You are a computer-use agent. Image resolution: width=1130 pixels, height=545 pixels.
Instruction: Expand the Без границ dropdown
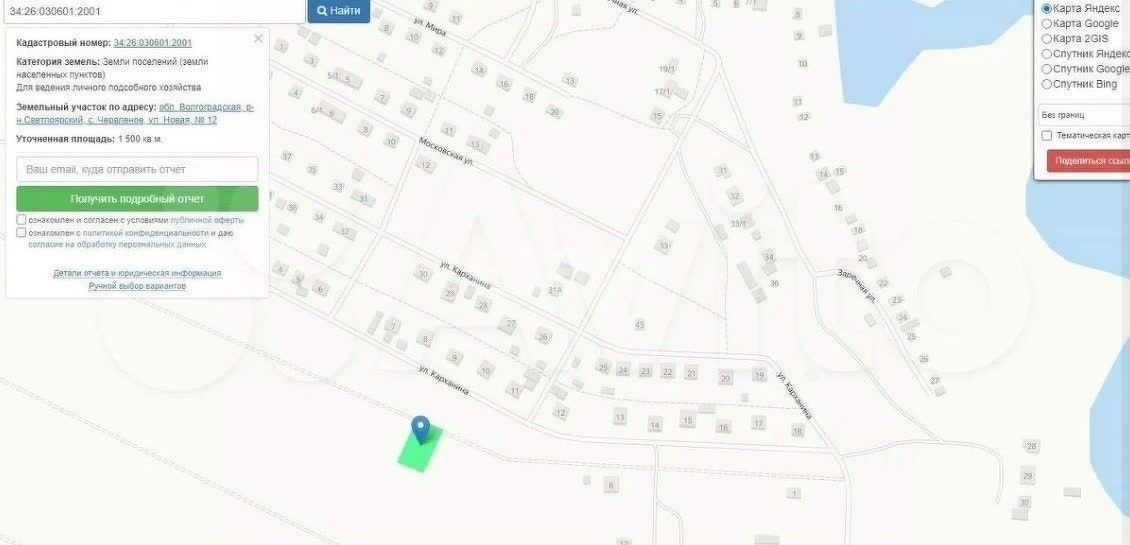[1085, 115]
